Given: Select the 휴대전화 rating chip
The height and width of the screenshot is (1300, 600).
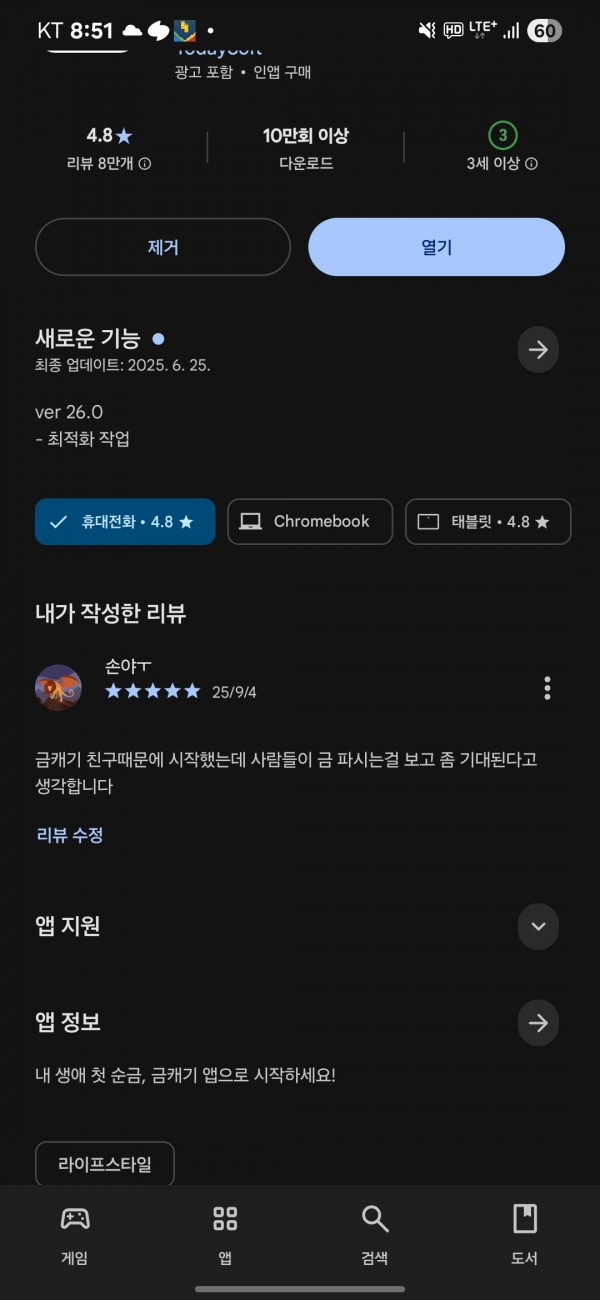Looking at the screenshot, I should [x=125, y=522].
